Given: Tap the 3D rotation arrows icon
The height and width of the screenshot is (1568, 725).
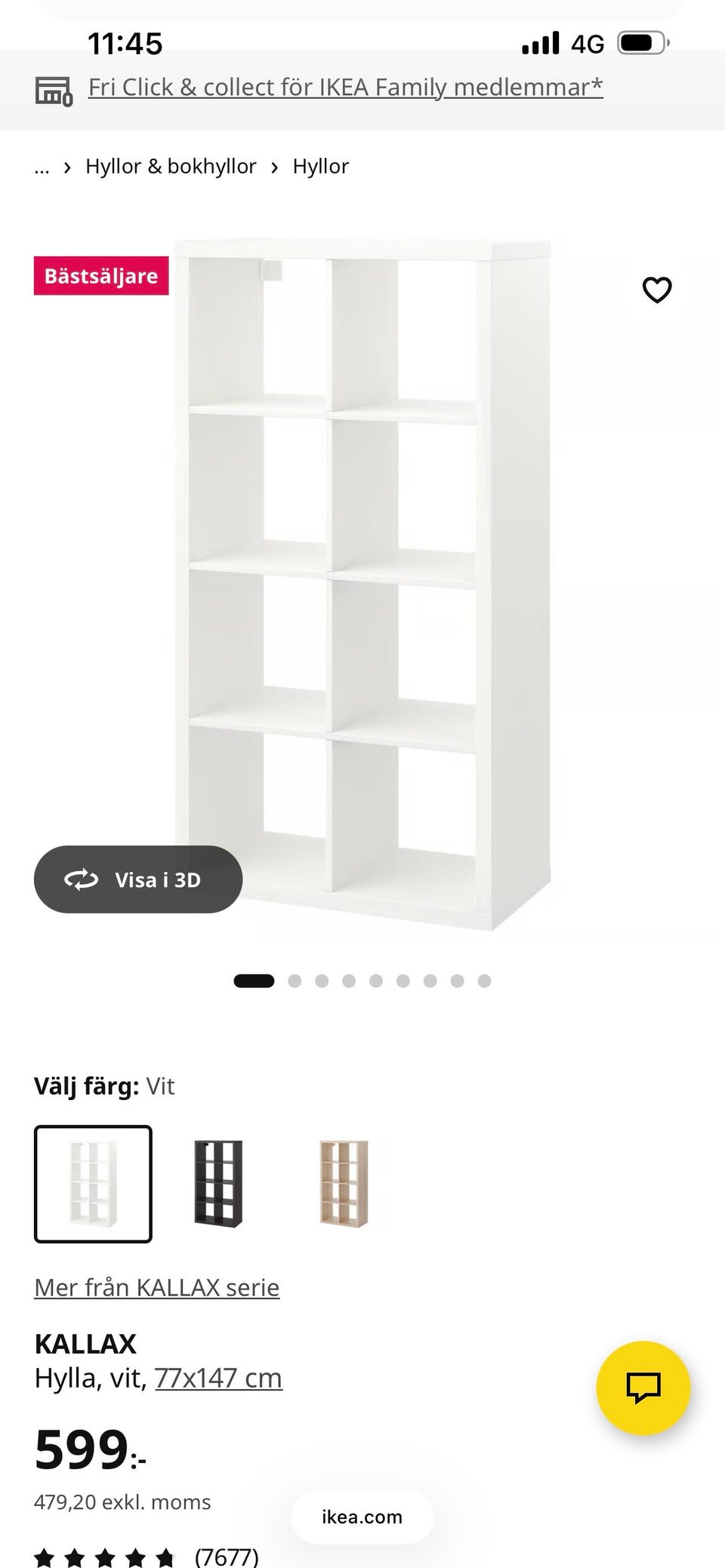Looking at the screenshot, I should 81,879.
